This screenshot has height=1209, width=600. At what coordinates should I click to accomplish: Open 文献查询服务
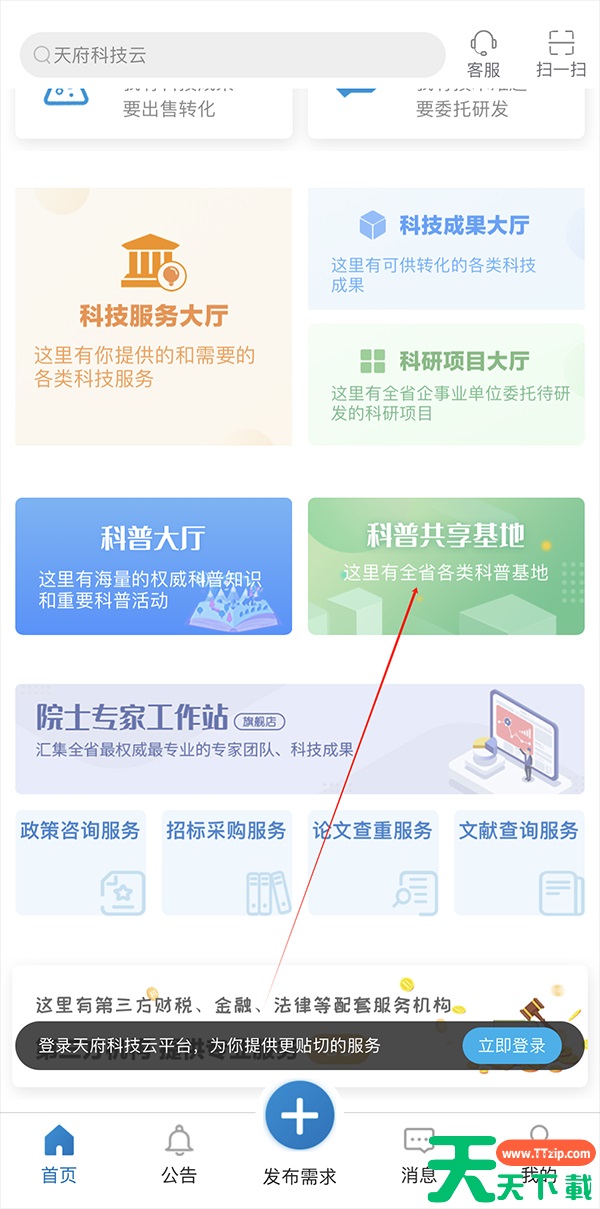(x=519, y=862)
